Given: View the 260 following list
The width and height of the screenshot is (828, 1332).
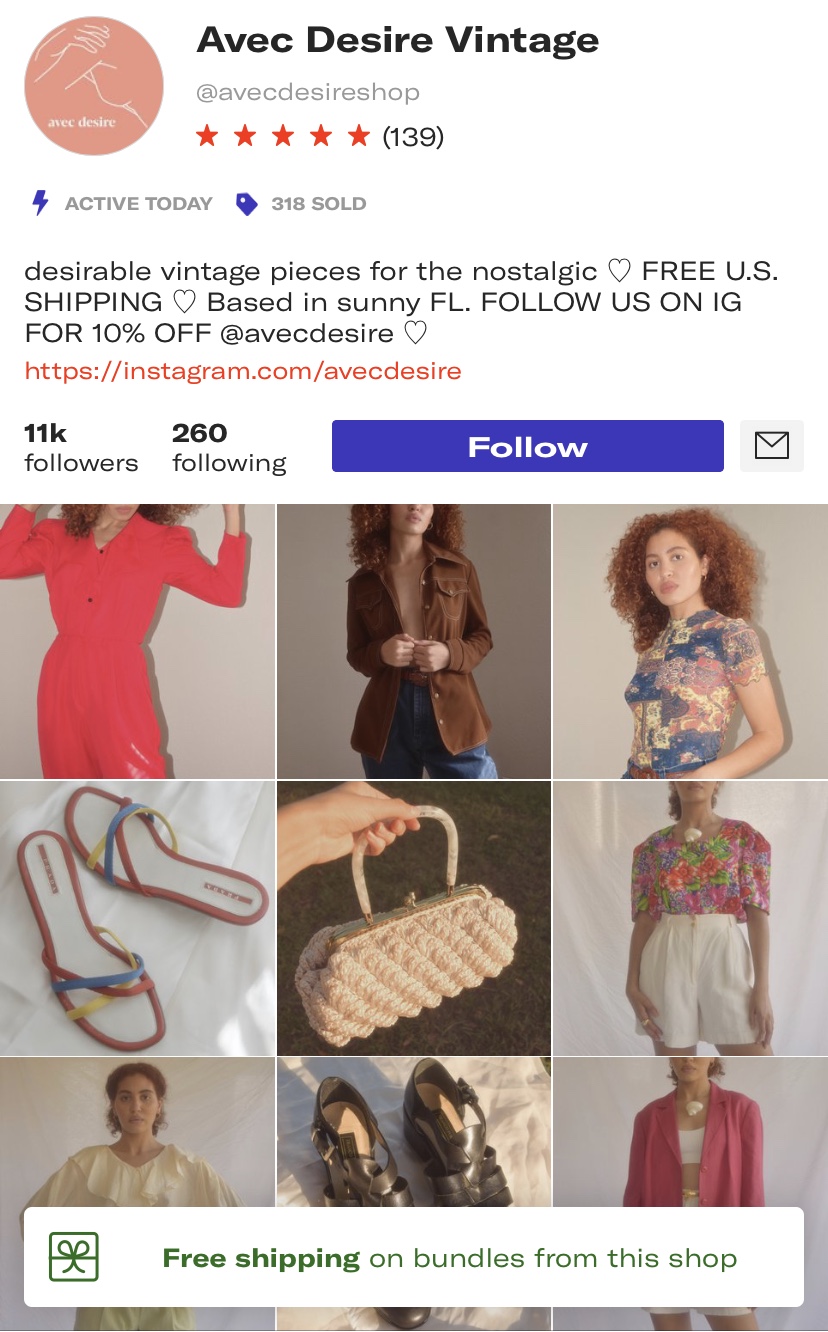Looking at the screenshot, I should (228, 447).
